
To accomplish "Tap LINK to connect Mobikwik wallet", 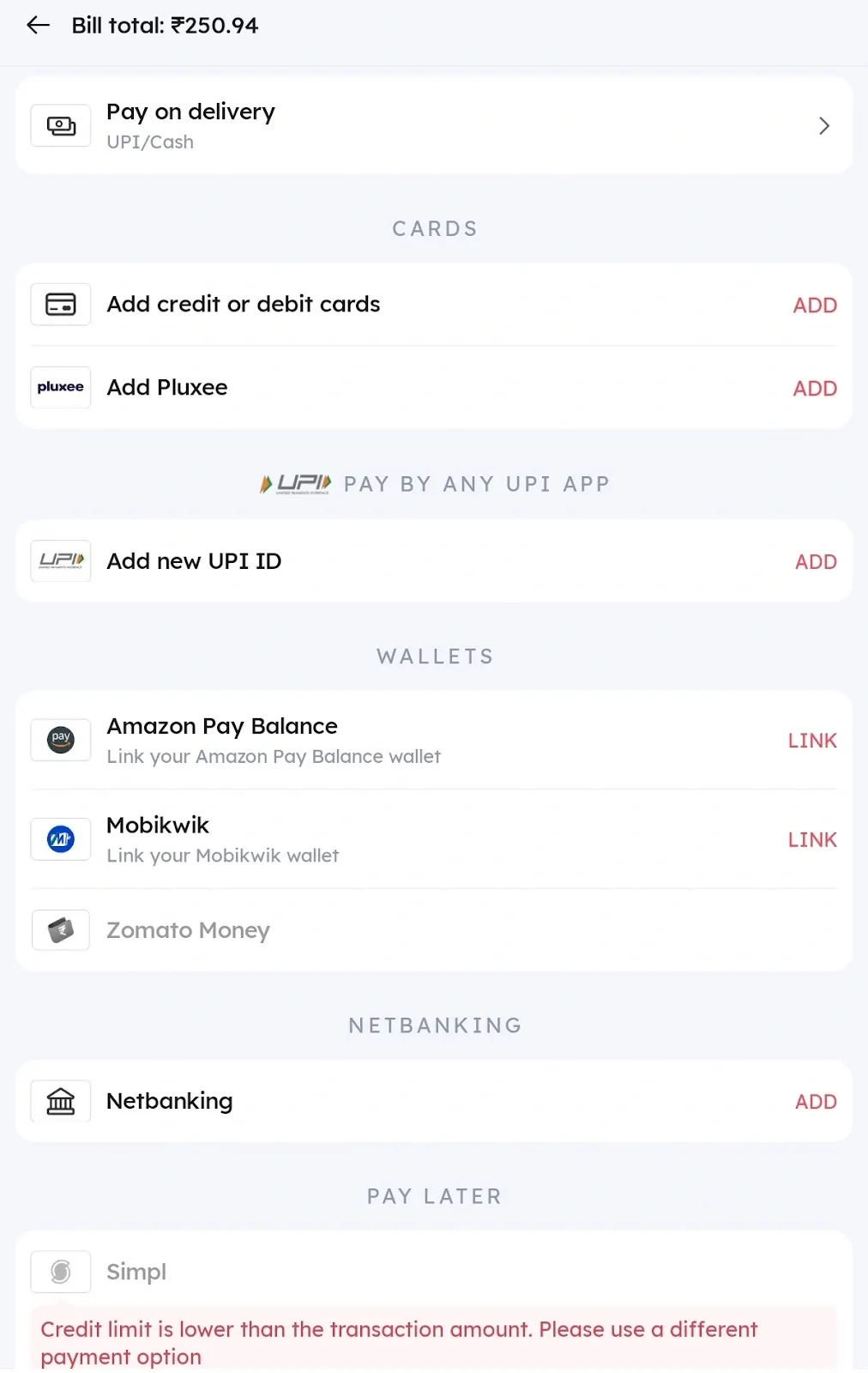I will click(x=811, y=839).
